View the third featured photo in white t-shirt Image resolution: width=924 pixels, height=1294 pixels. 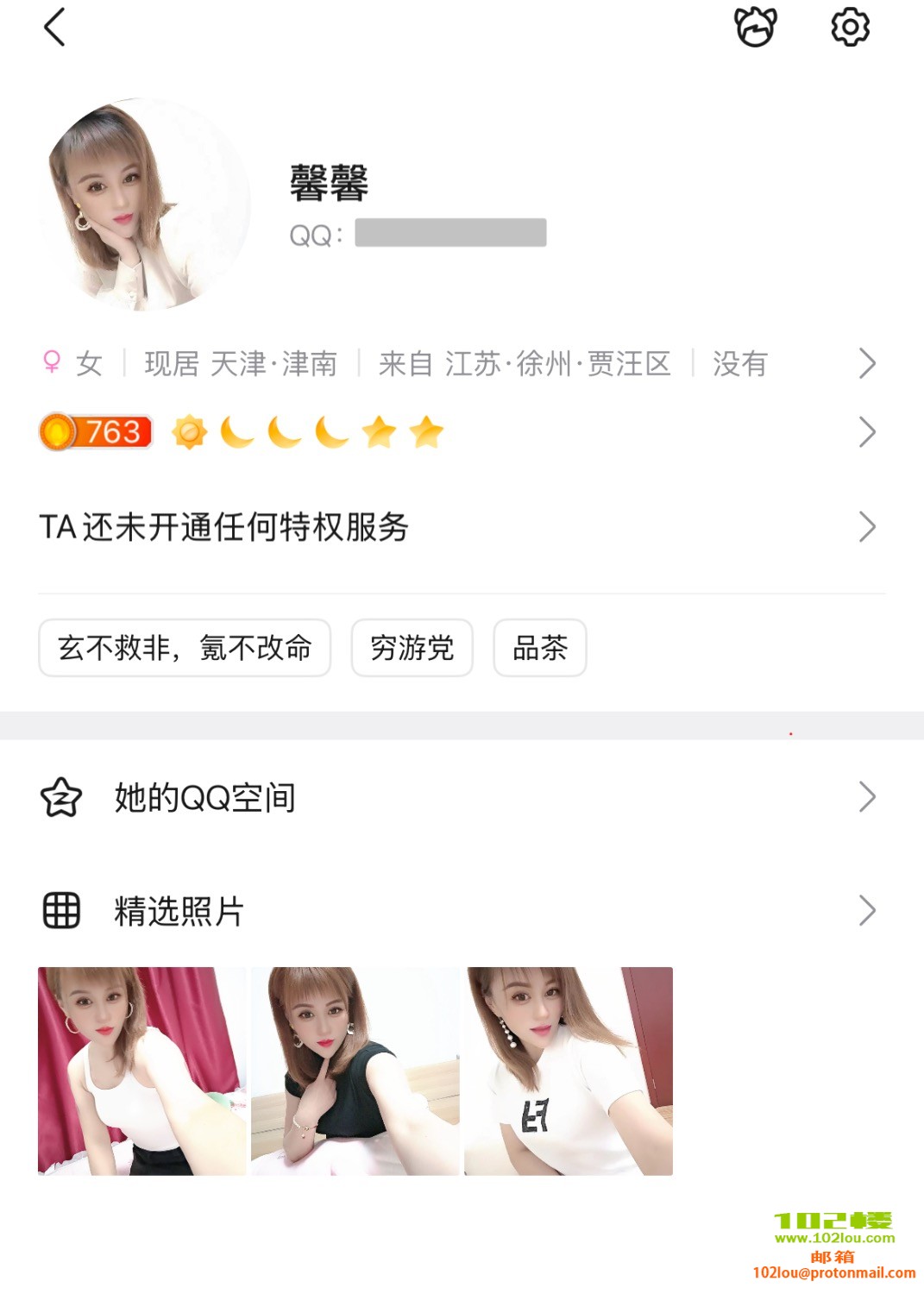pyautogui.click(x=568, y=1071)
